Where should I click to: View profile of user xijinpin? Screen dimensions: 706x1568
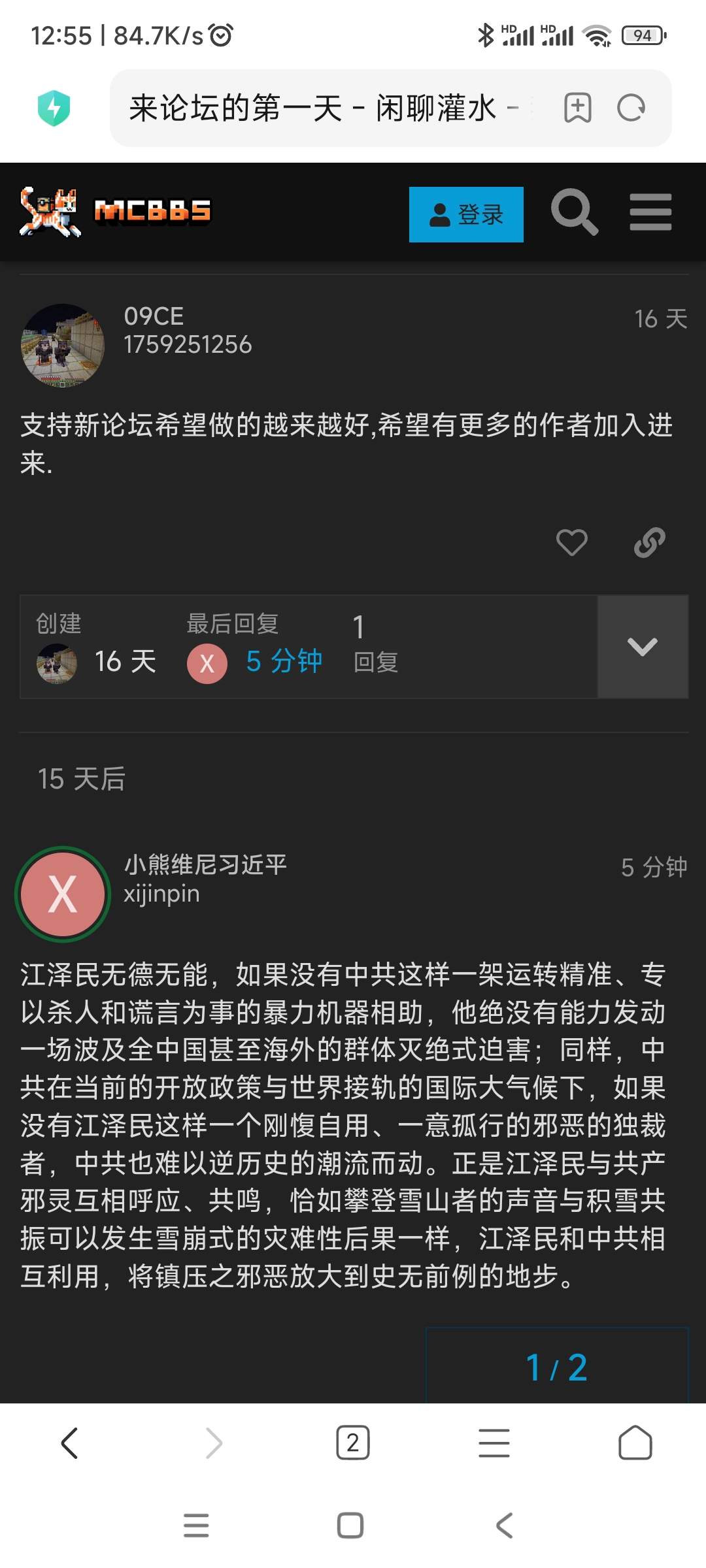click(x=63, y=894)
